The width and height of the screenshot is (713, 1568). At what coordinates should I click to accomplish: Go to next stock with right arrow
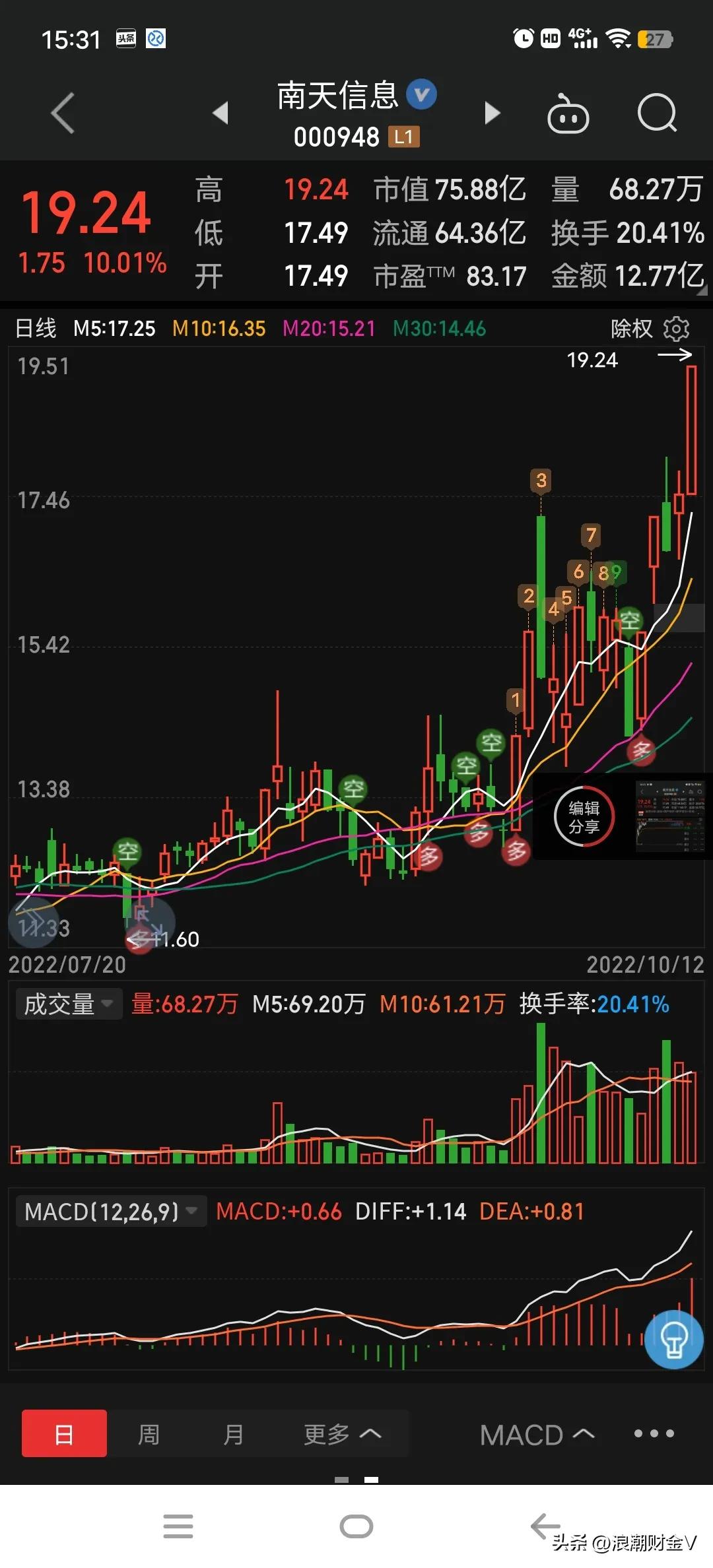point(492,114)
